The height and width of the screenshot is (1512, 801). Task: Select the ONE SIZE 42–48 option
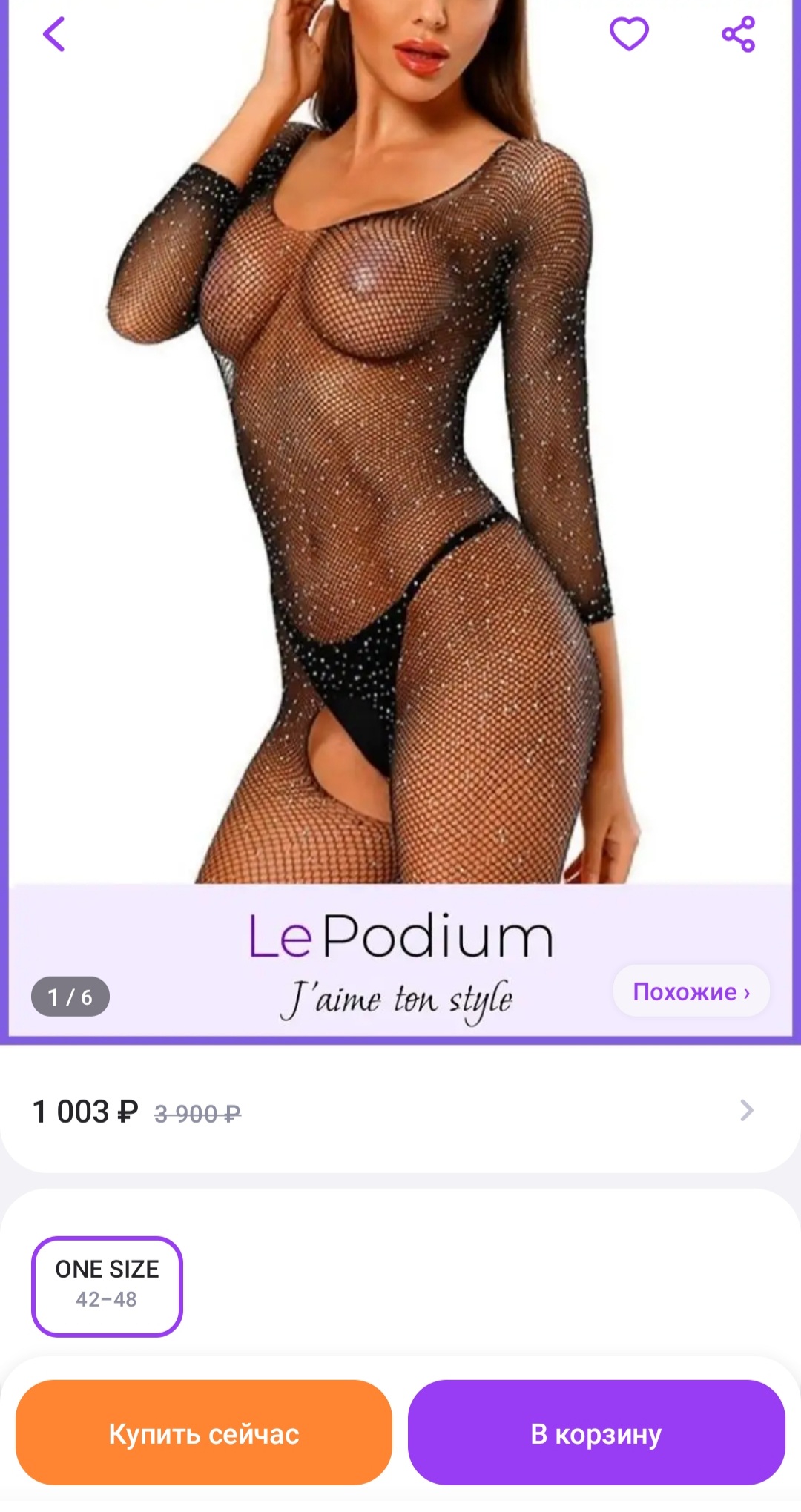coord(107,1286)
